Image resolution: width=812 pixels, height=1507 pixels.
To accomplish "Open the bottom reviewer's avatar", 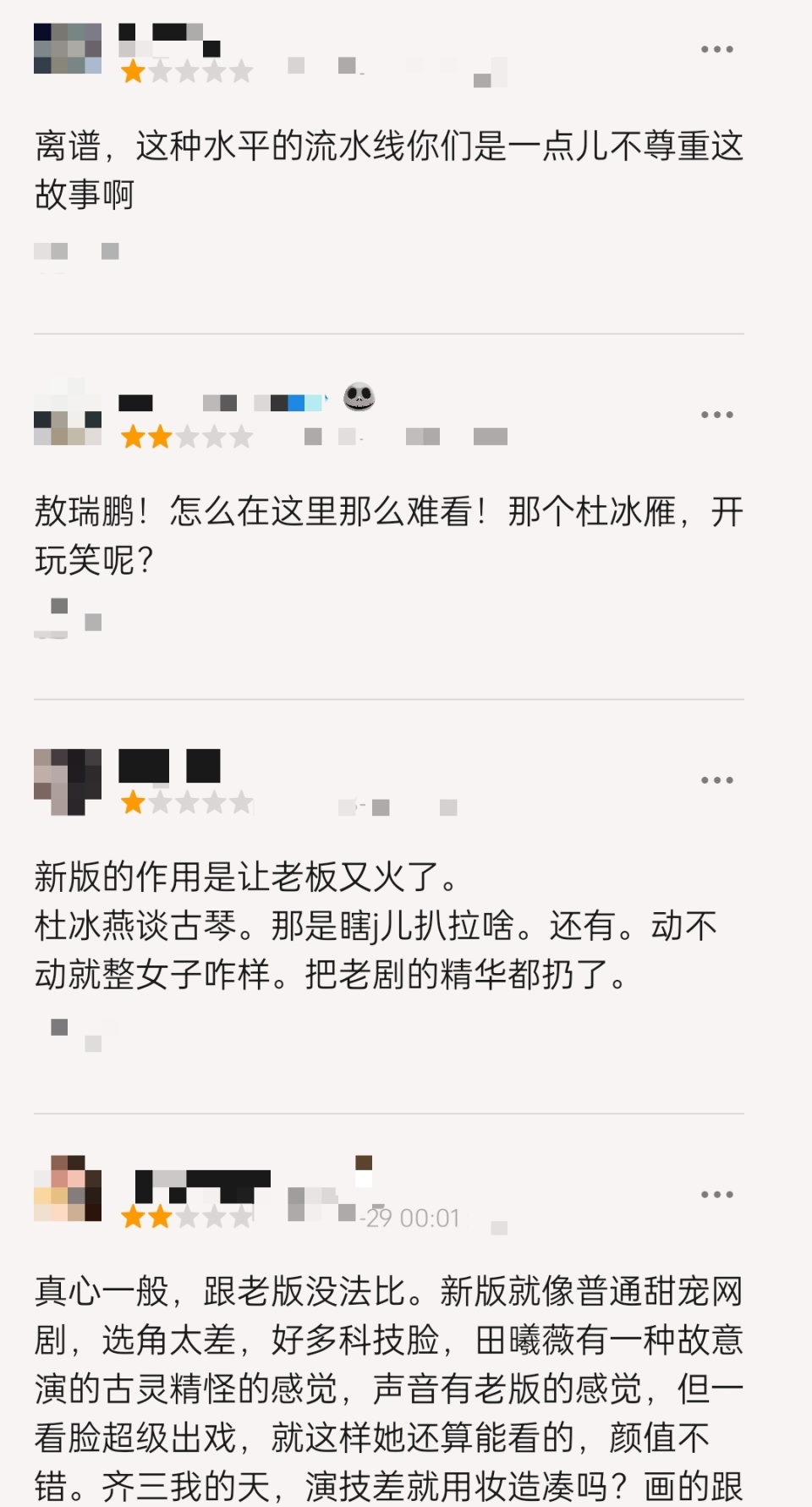I will [x=68, y=1190].
